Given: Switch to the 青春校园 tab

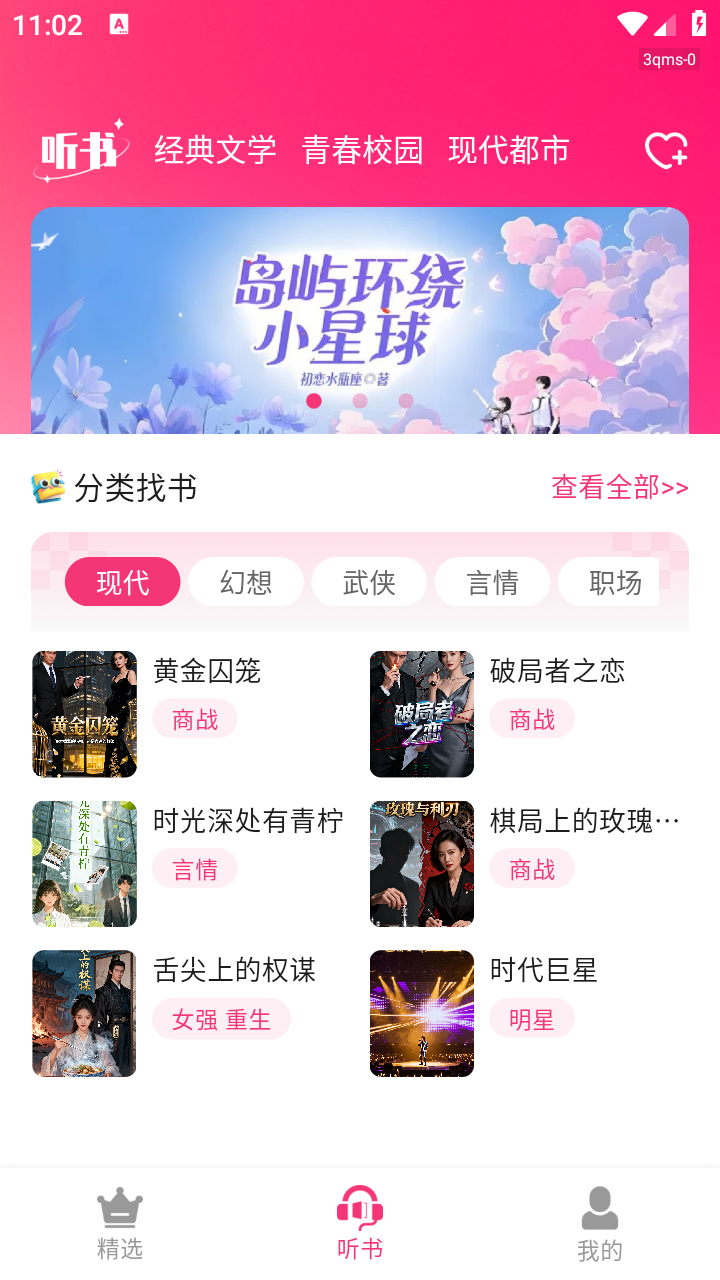Looking at the screenshot, I should point(362,150).
